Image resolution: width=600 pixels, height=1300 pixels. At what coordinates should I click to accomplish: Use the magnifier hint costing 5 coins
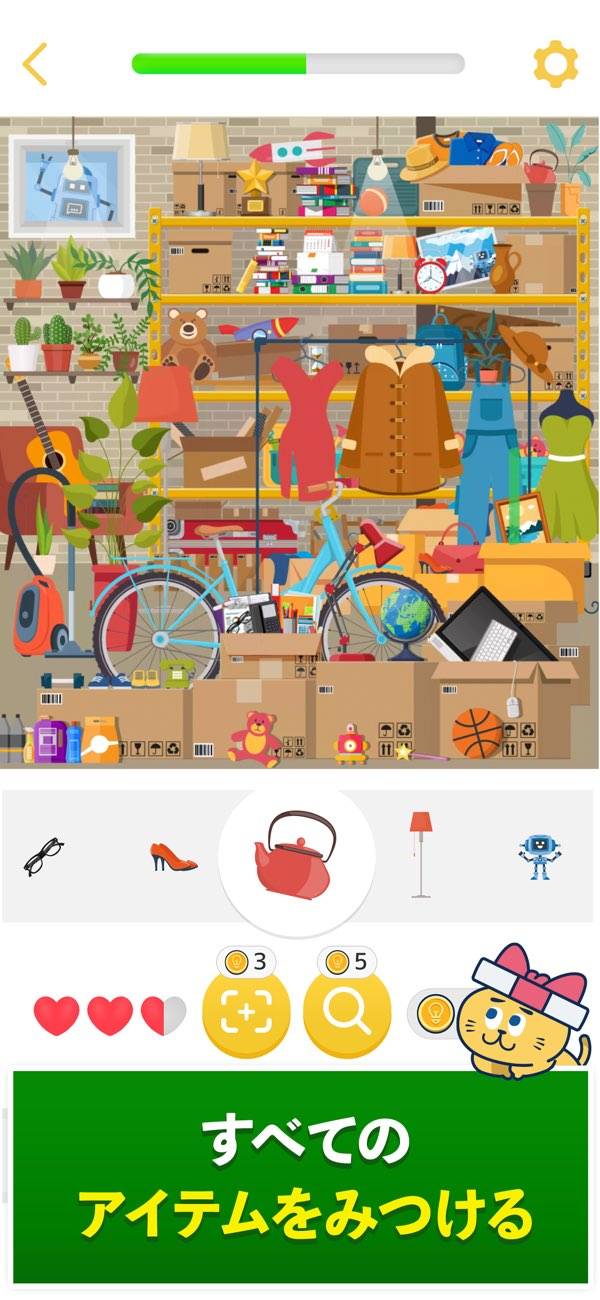point(346,1014)
